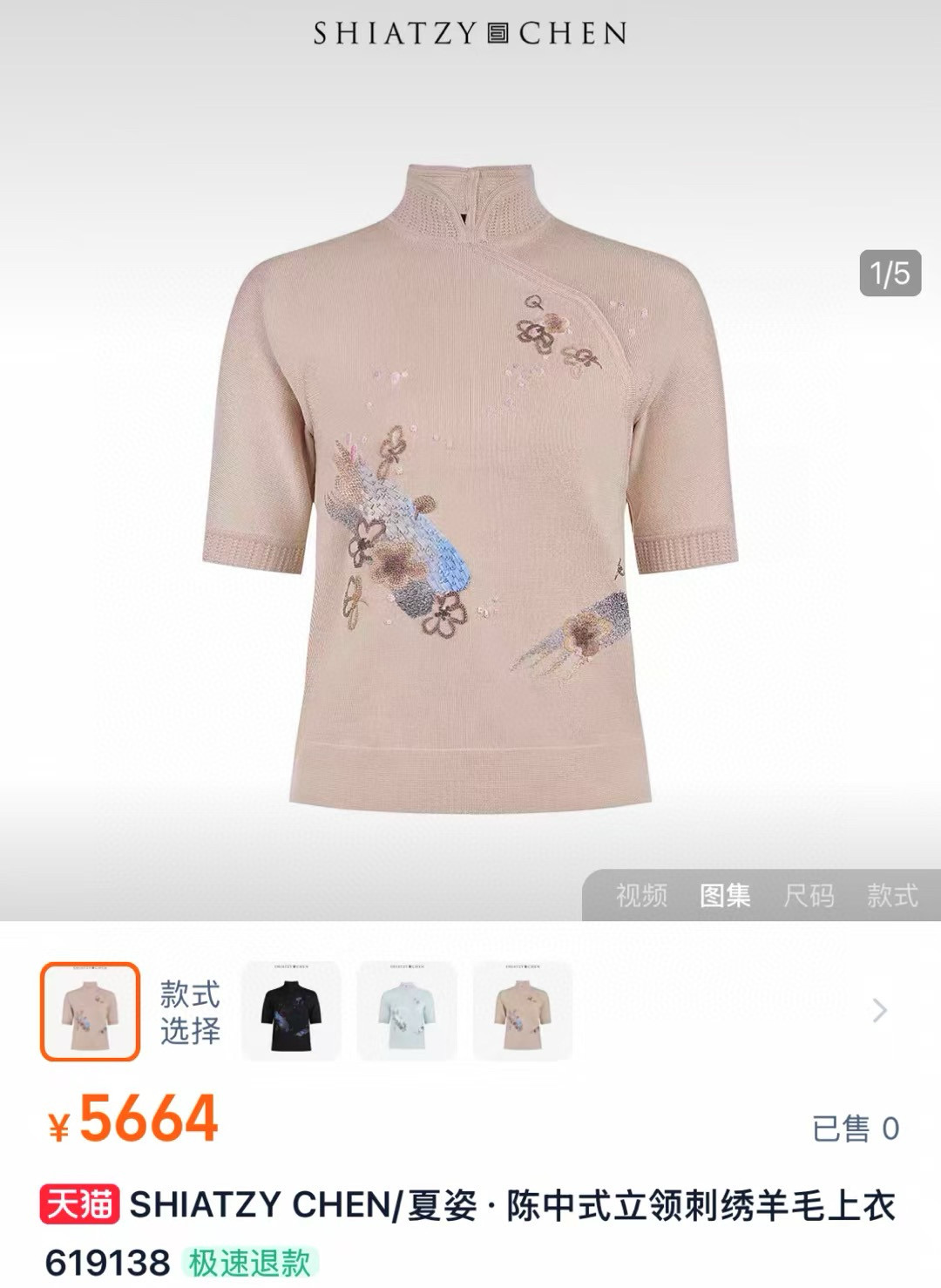This screenshot has width=941, height=1288.
Task: Expand more styles with the right chevron
Action: [879, 1011]
